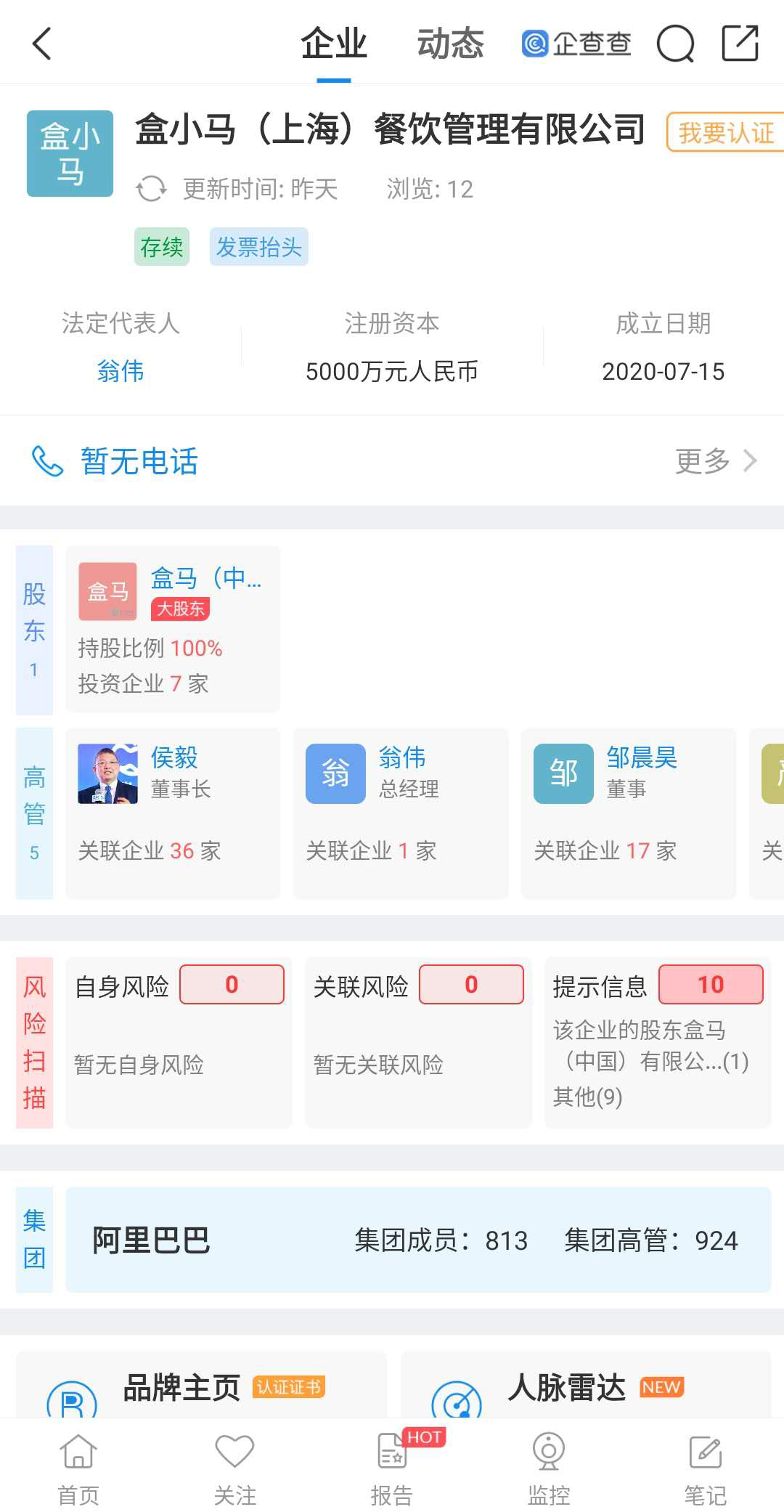Go back using the top-left arrow

point(42,44)
